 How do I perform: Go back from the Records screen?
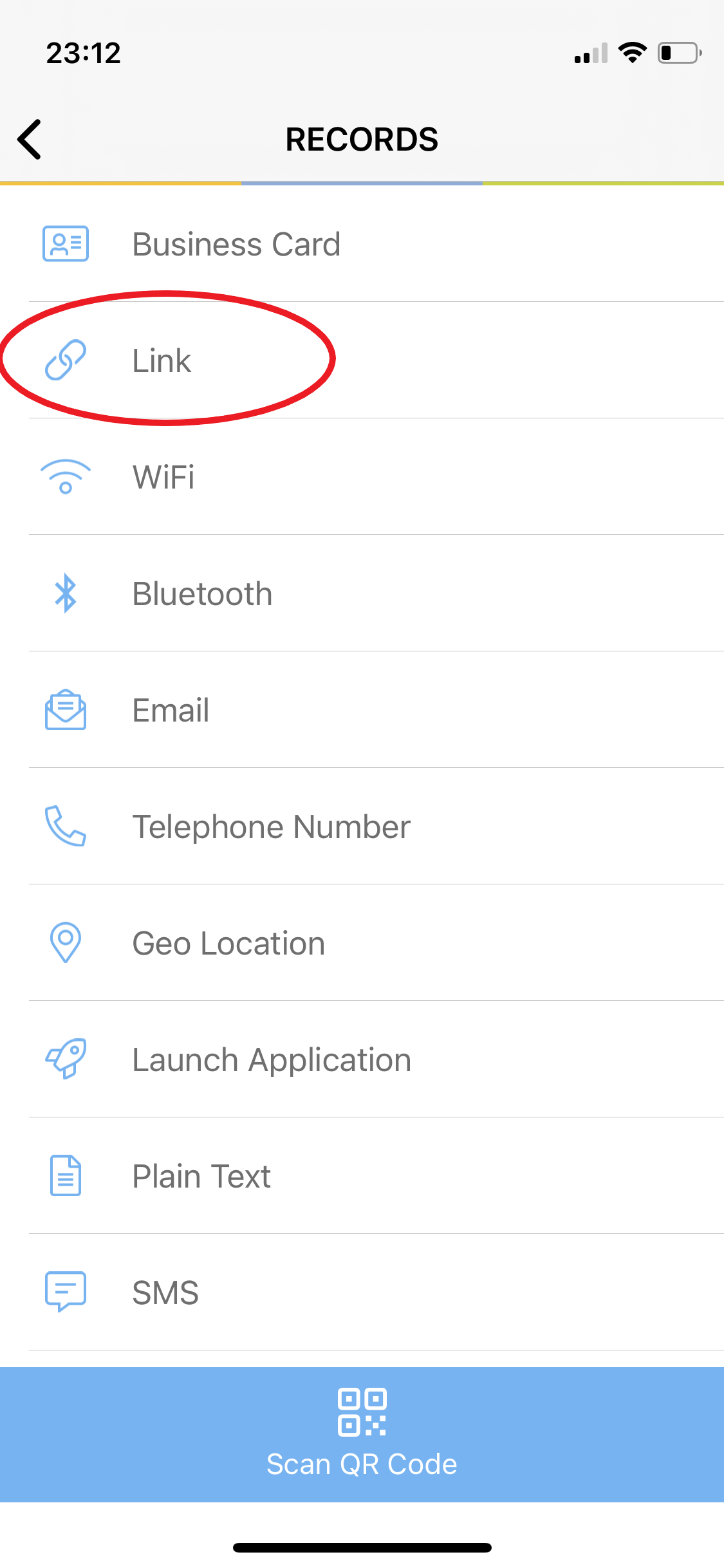30,139
